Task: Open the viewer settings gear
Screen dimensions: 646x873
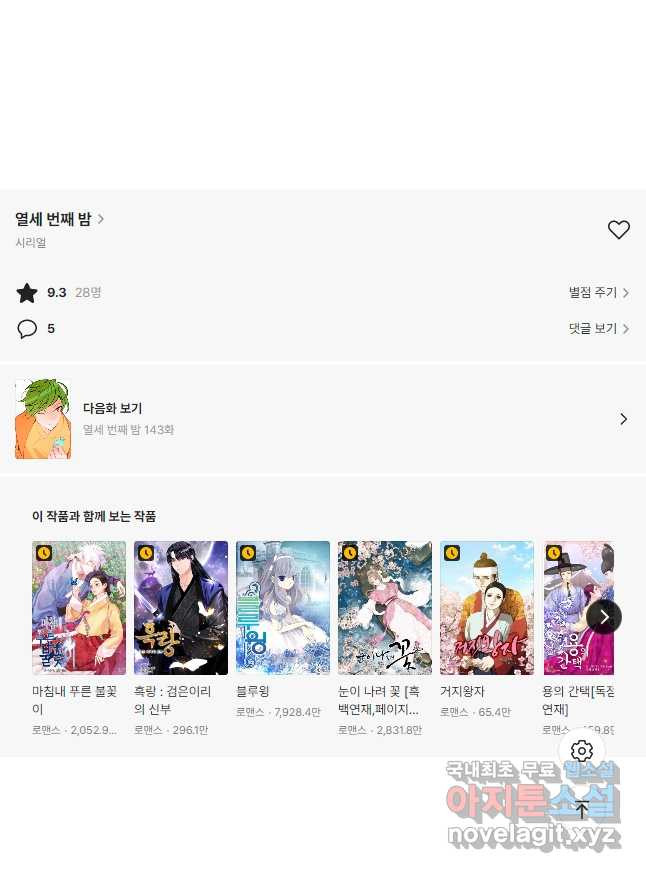Action: (582, 751)
